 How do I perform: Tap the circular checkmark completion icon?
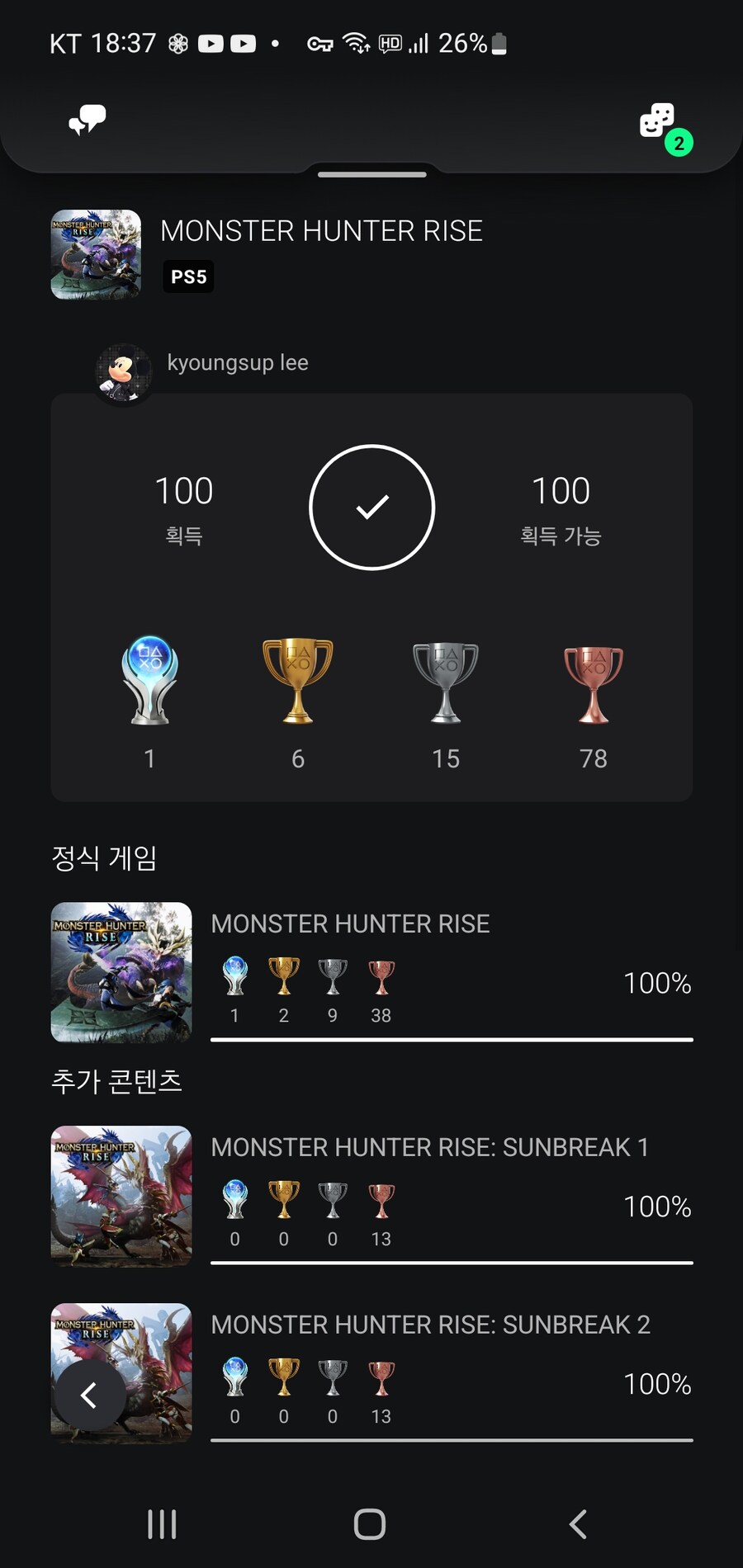371,508
